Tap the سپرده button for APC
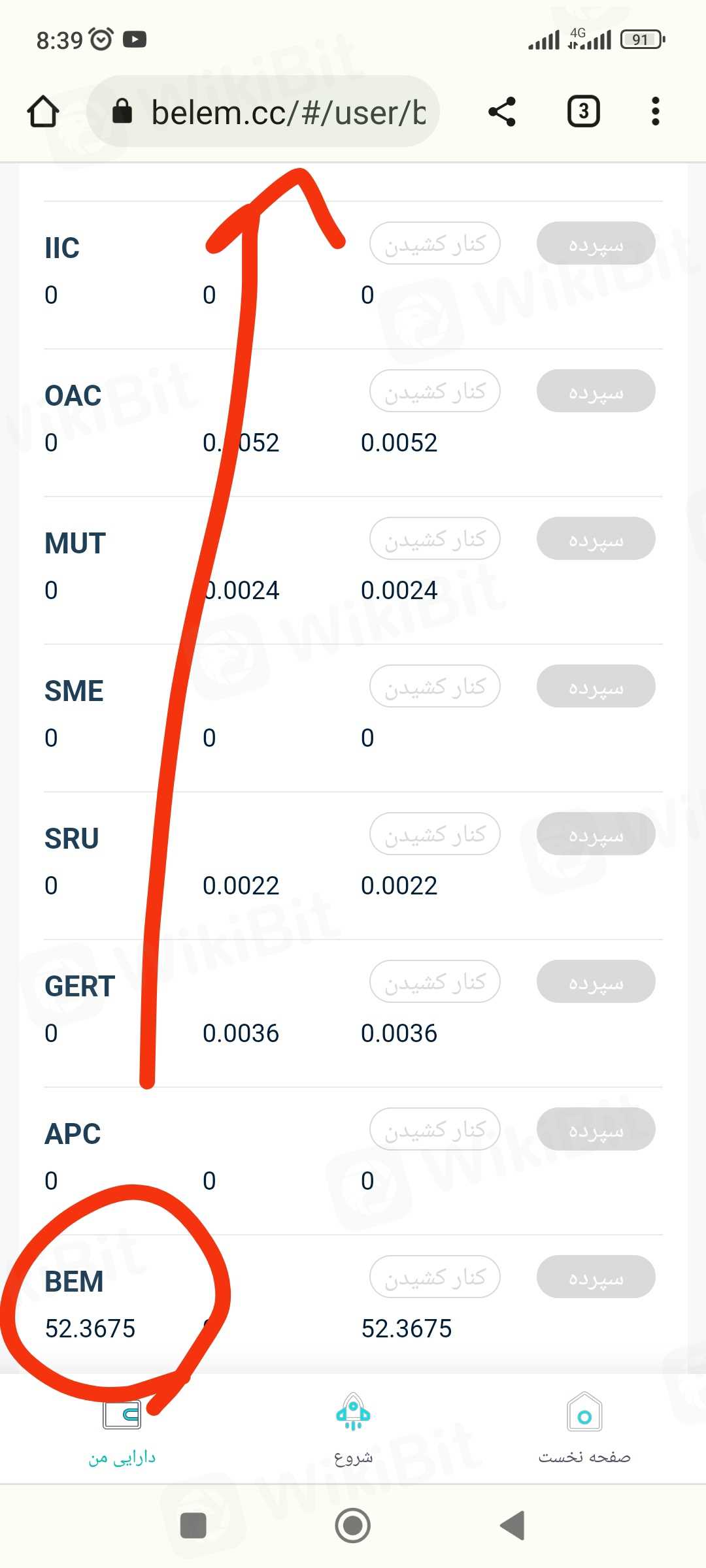706x1568 pixels. click(596, 1130)
